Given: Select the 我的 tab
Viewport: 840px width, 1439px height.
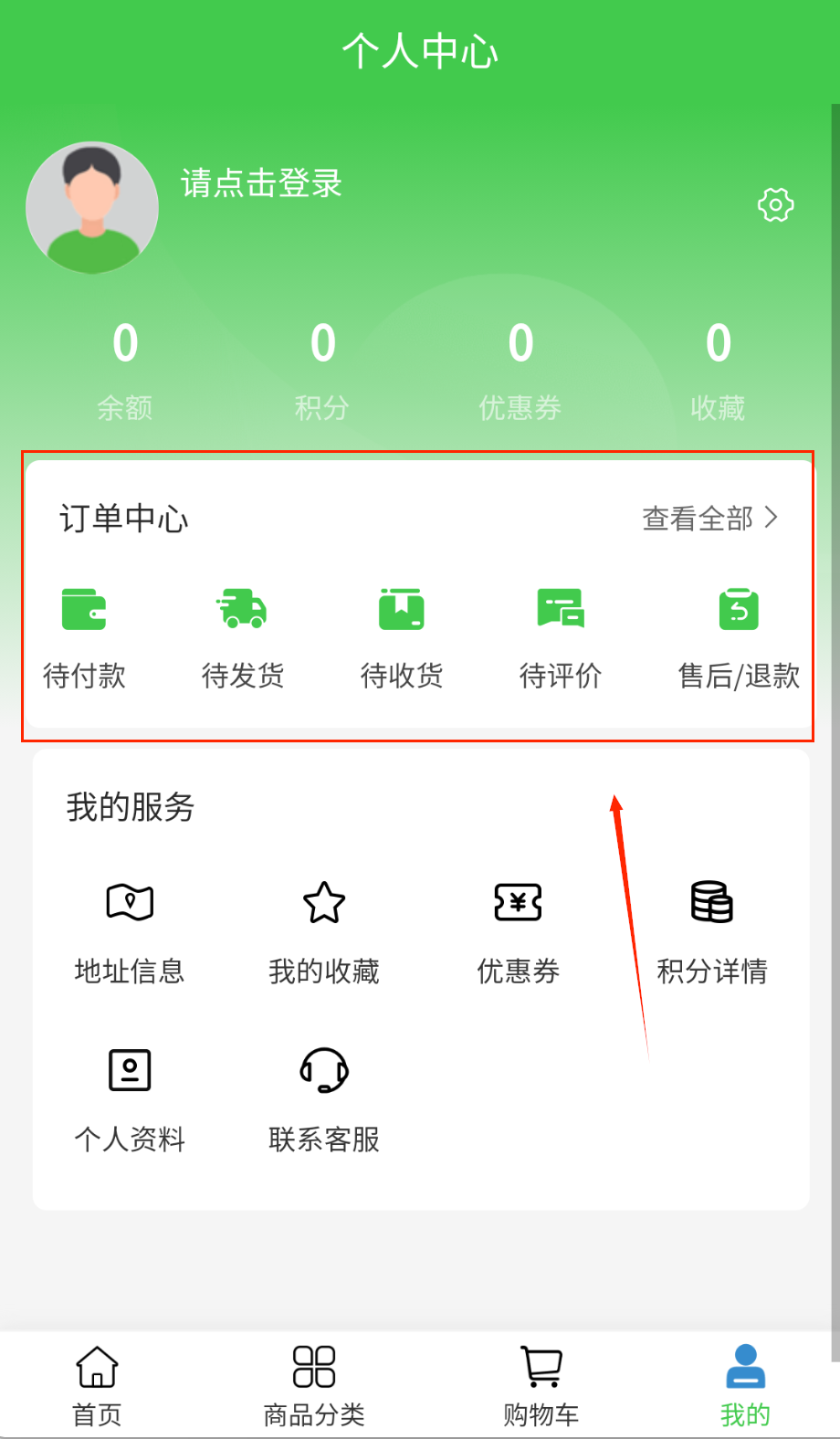Looking at the screenshot, I should pyautogui.click(x=745, y=1386).
